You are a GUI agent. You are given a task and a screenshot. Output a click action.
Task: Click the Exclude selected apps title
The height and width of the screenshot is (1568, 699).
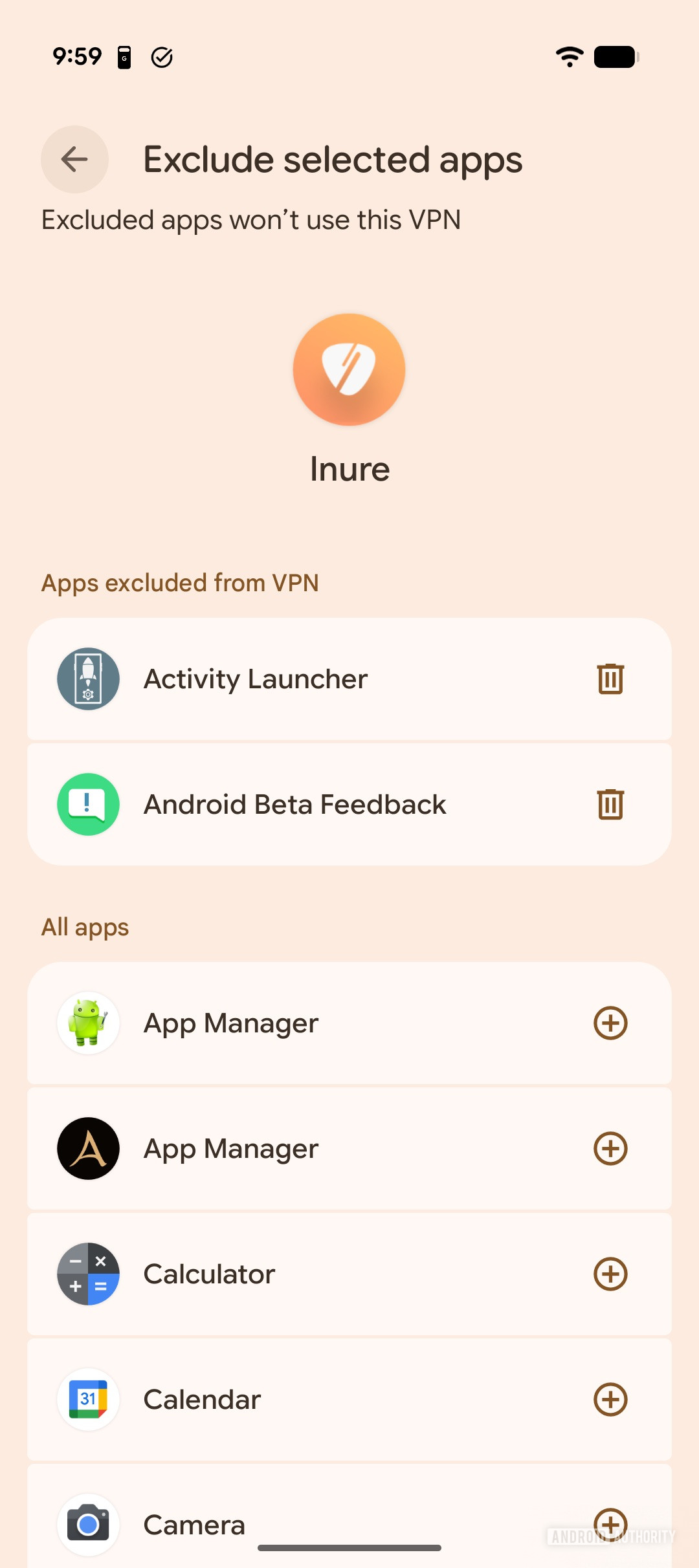(333, 159)
